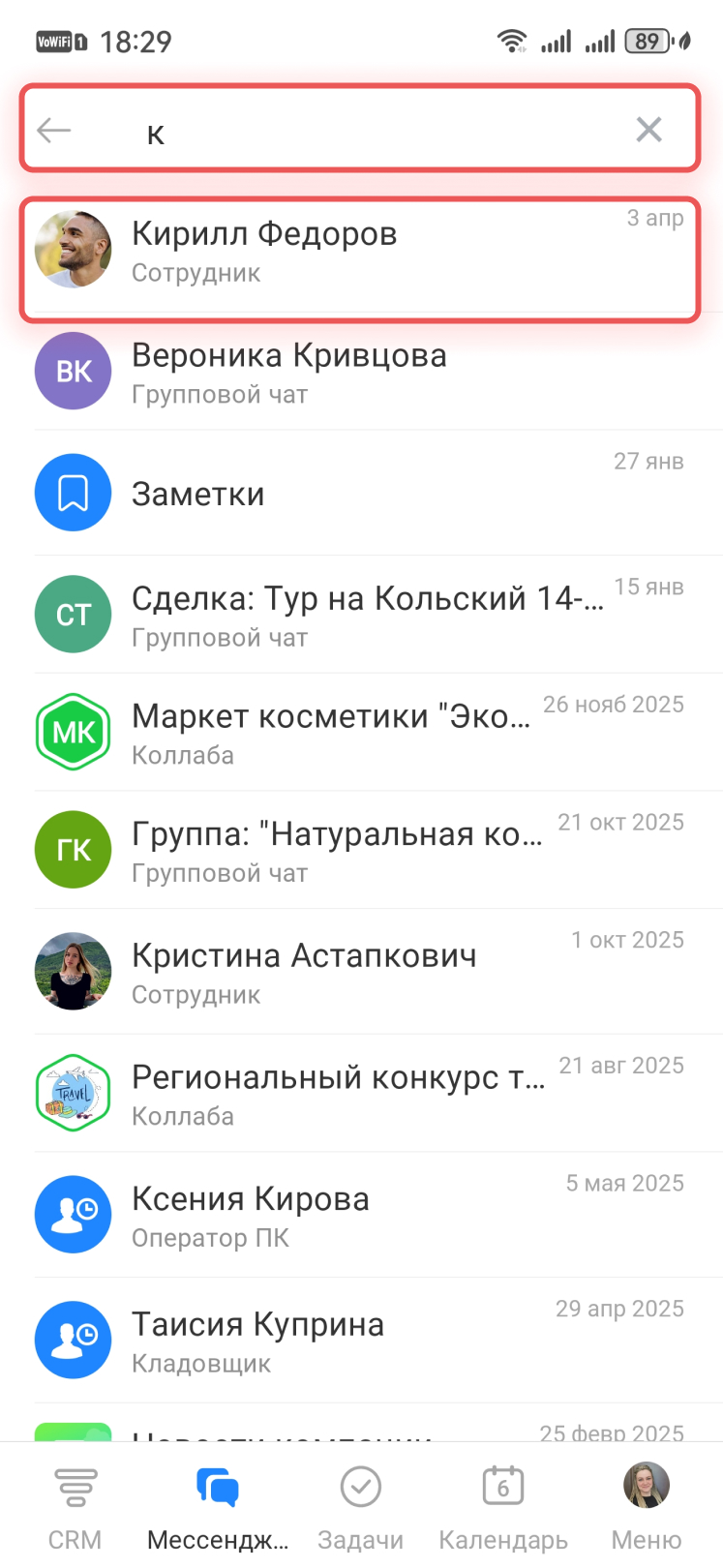Open the Меню tab
723x1568 pixels.
click(x=646, y=1507)
